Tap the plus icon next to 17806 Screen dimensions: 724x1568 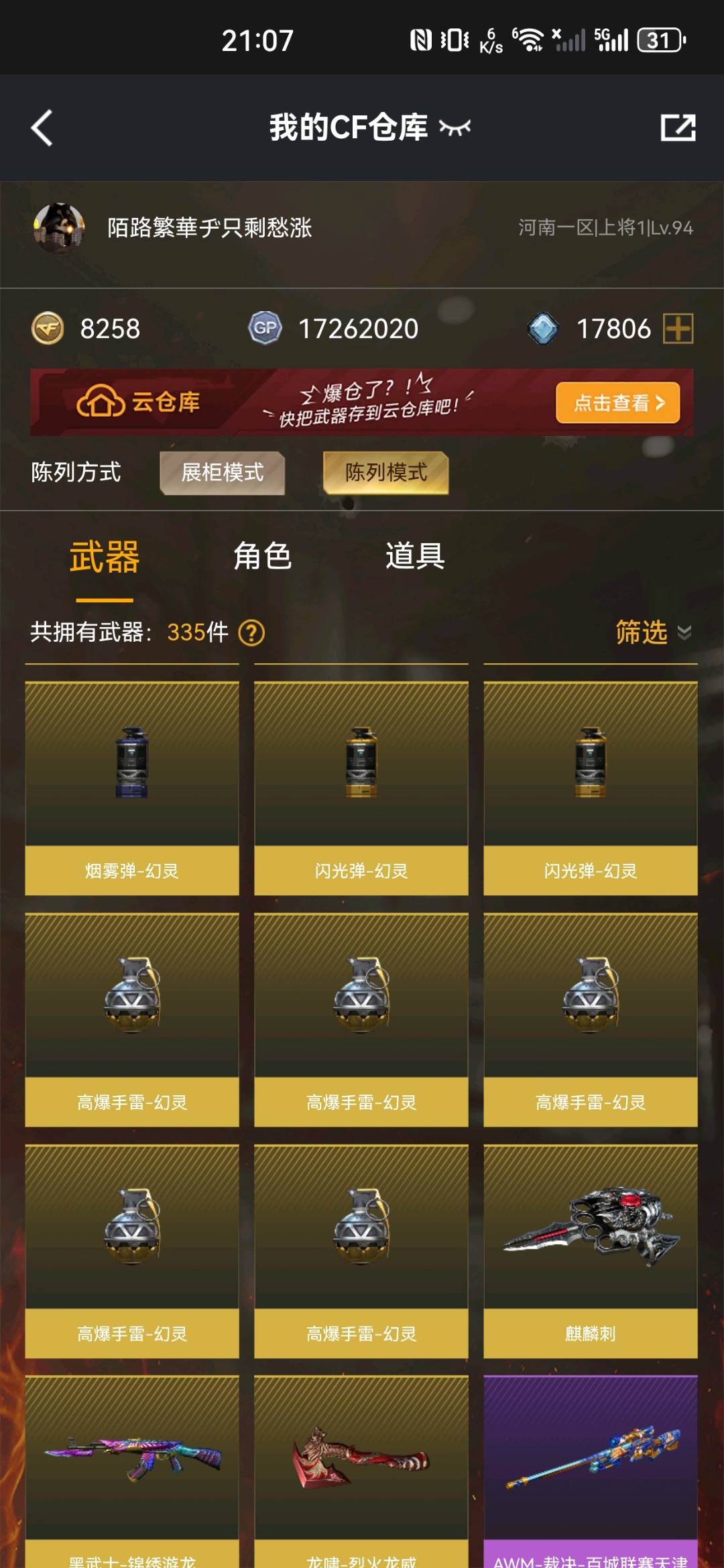pyautogui.click(x=678, y=329)
